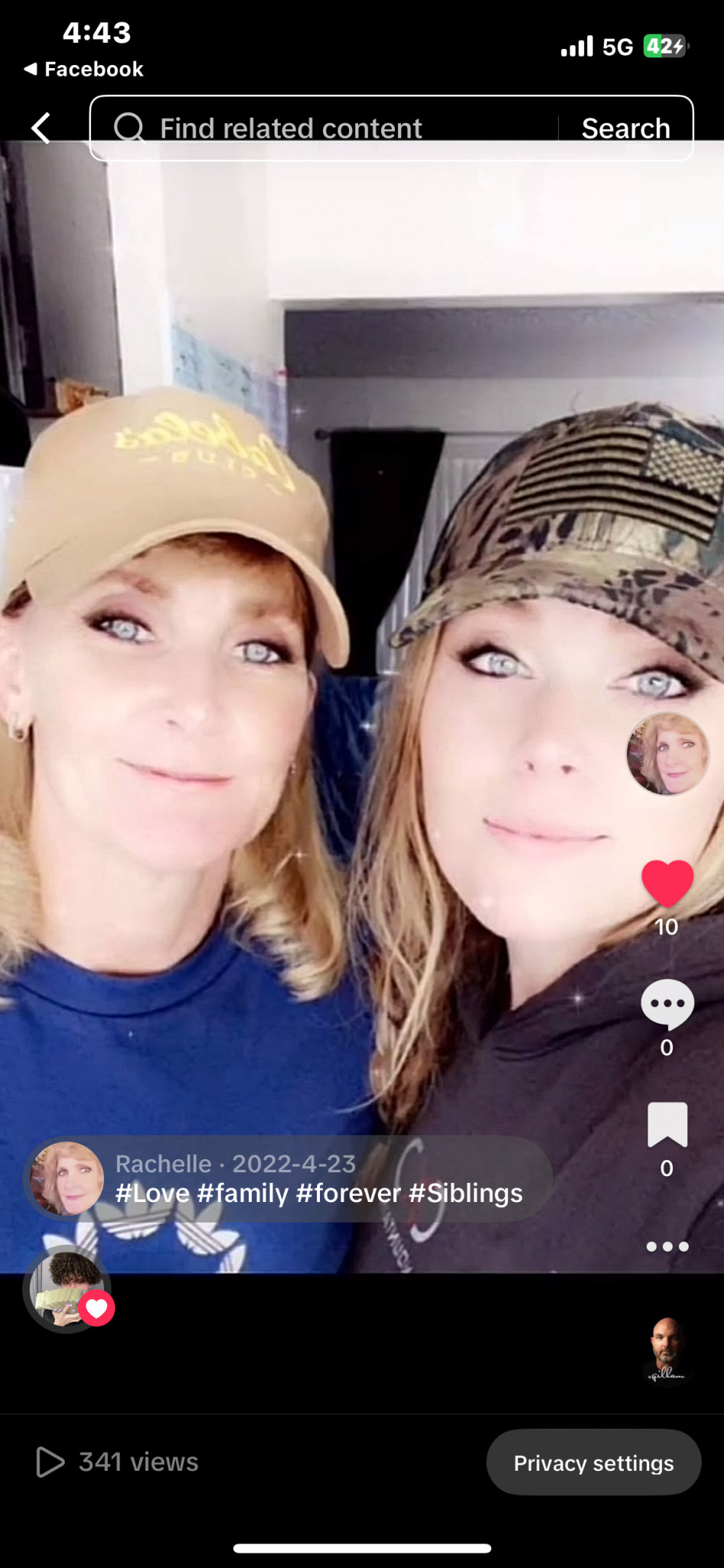Open the comments bubble

[x=667, y=1004]
